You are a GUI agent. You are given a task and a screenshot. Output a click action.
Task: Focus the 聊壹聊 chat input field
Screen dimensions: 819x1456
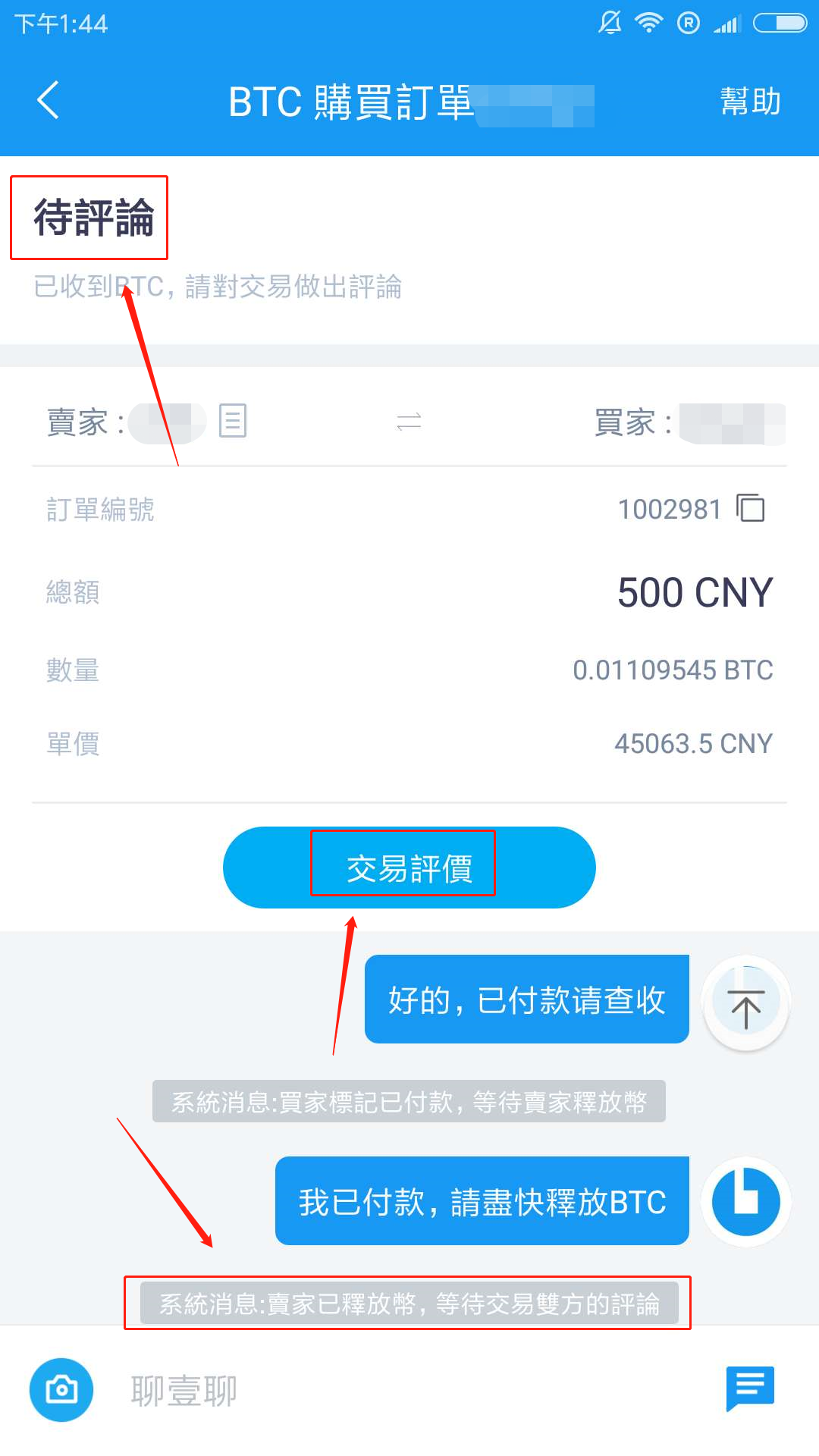409,1390
